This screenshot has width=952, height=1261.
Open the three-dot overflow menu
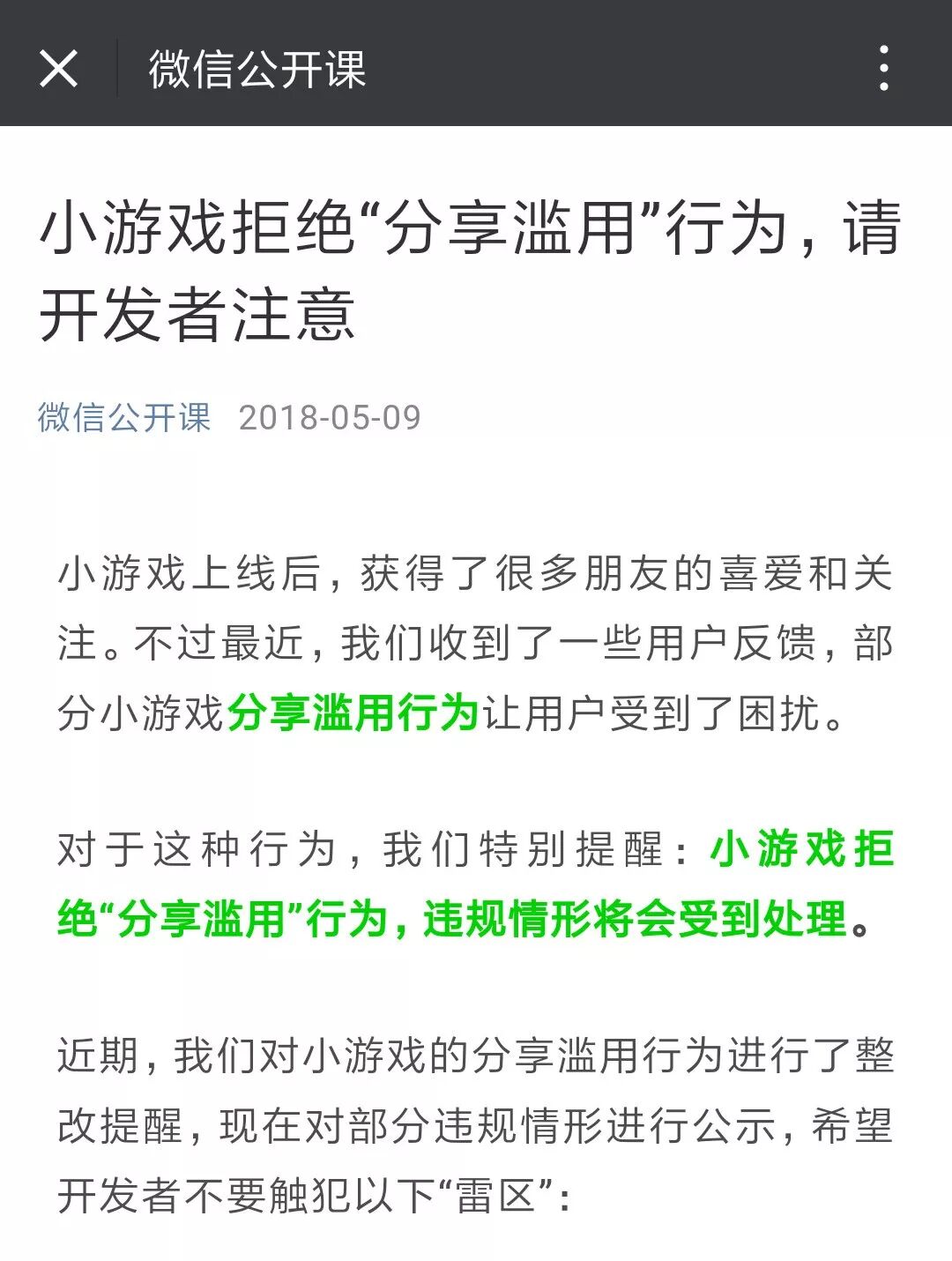[883, 68]
